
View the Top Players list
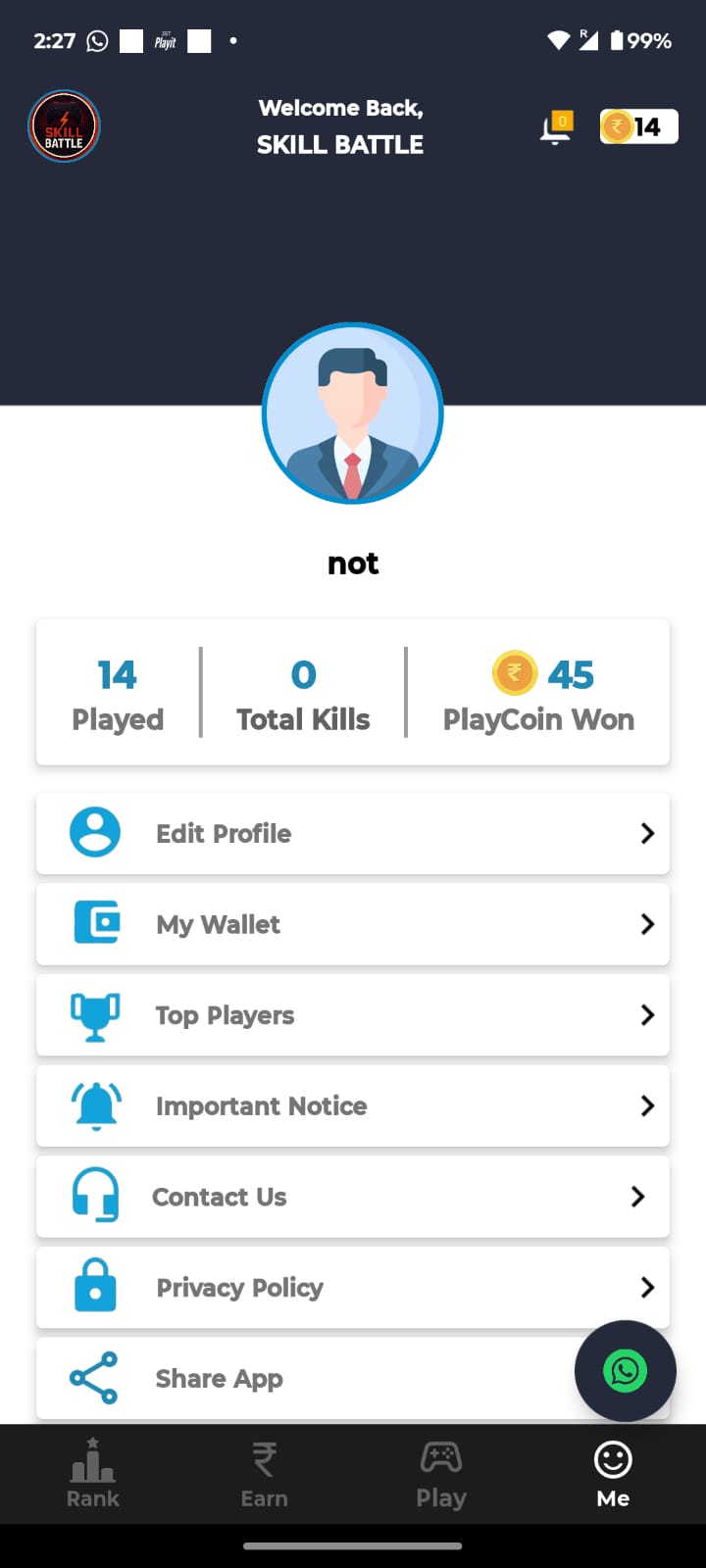(352, 1015)
